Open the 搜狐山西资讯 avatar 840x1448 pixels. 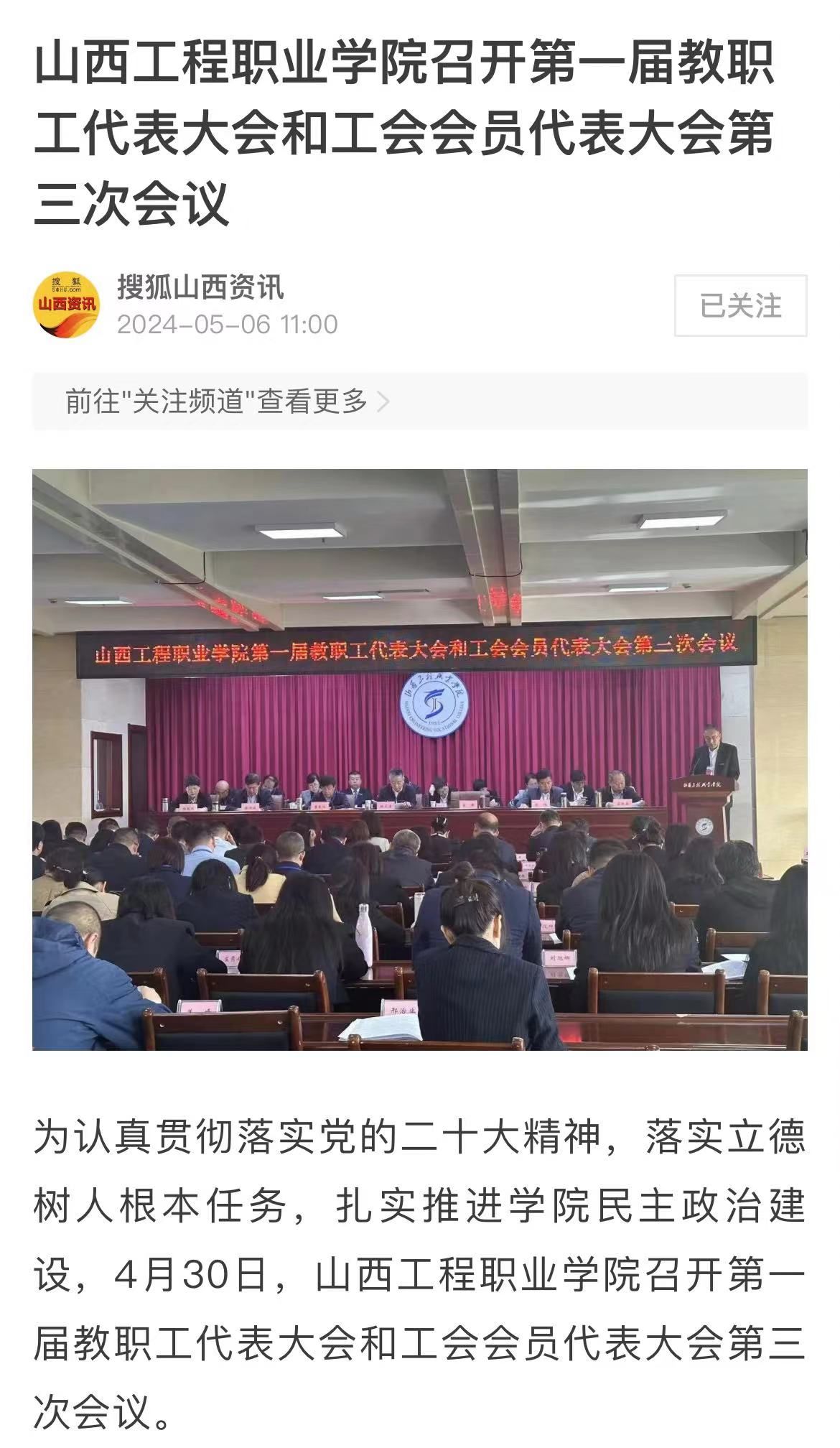66,305
